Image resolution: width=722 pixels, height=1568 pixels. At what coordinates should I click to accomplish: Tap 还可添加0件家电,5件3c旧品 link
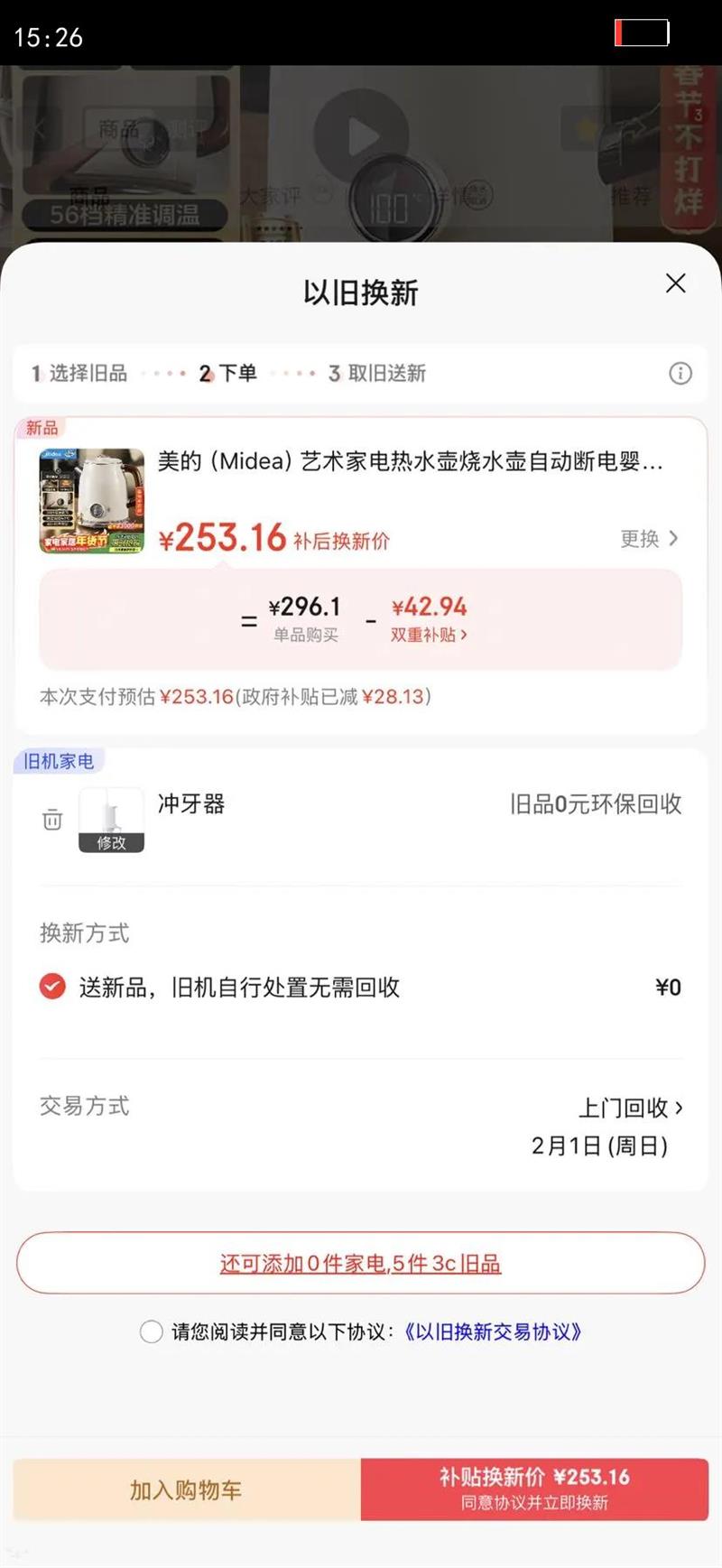(360, 1264)
